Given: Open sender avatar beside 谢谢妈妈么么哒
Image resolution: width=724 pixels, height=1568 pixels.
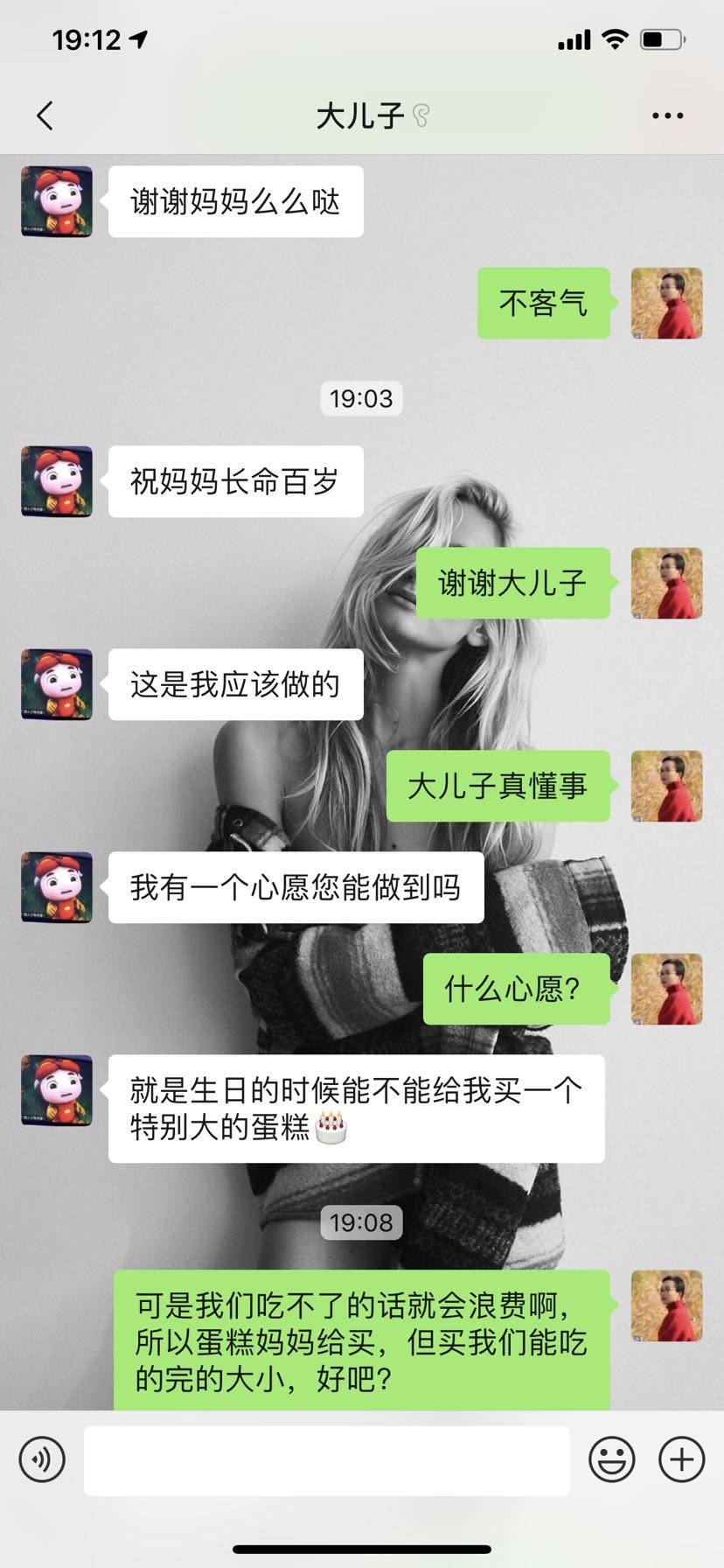Looking at the screenshot, I should [x=57, y=201].
